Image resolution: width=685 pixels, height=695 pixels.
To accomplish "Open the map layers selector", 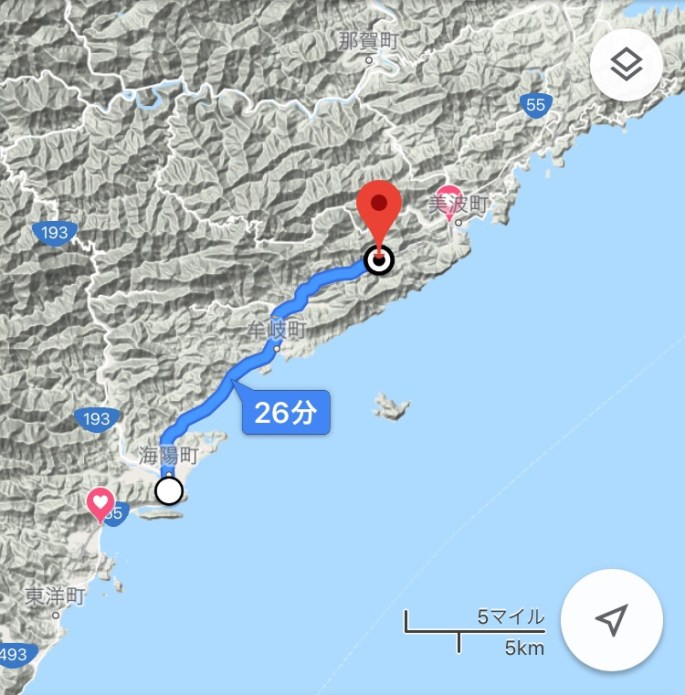I will coord(627,66).
